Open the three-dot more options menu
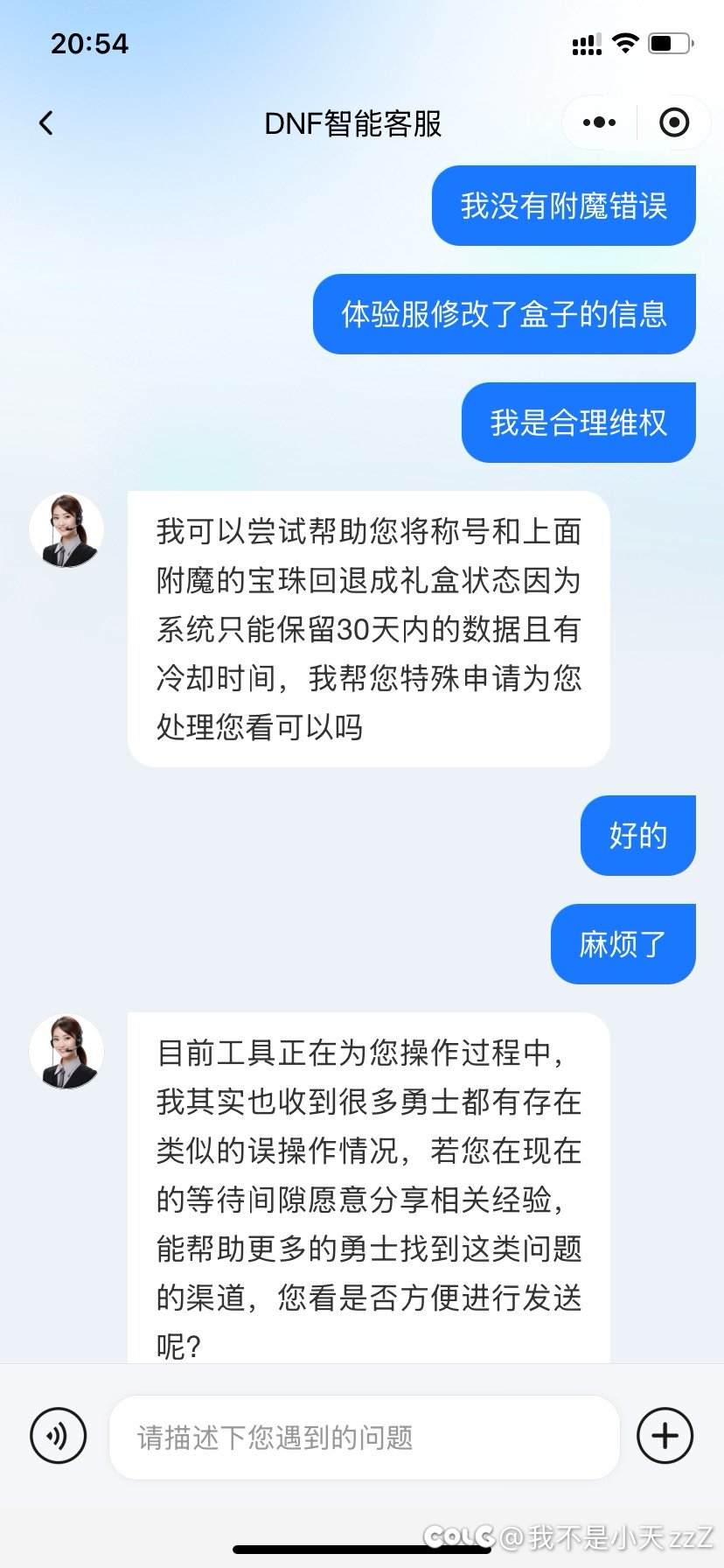 coord(599,122)
